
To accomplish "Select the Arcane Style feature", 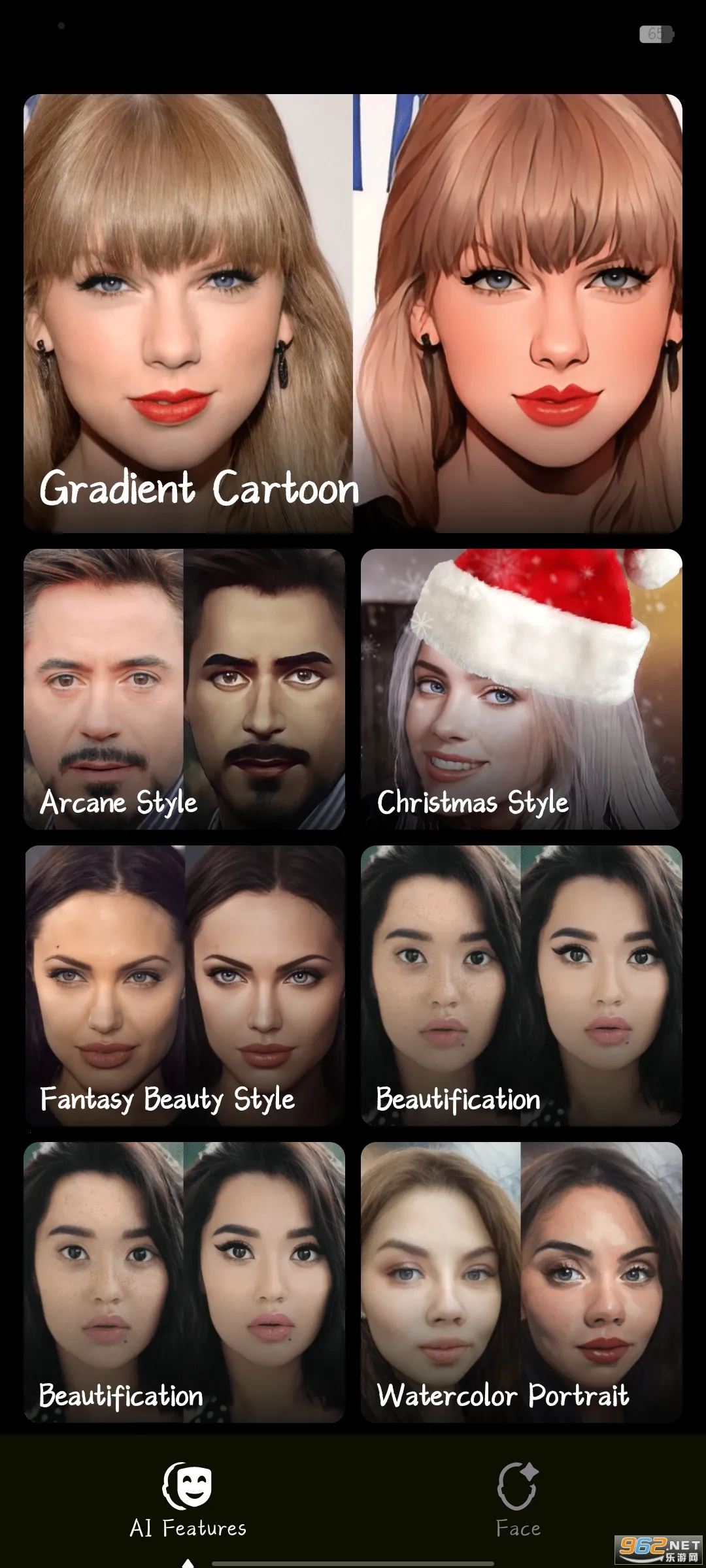I will tap(185, 686).
